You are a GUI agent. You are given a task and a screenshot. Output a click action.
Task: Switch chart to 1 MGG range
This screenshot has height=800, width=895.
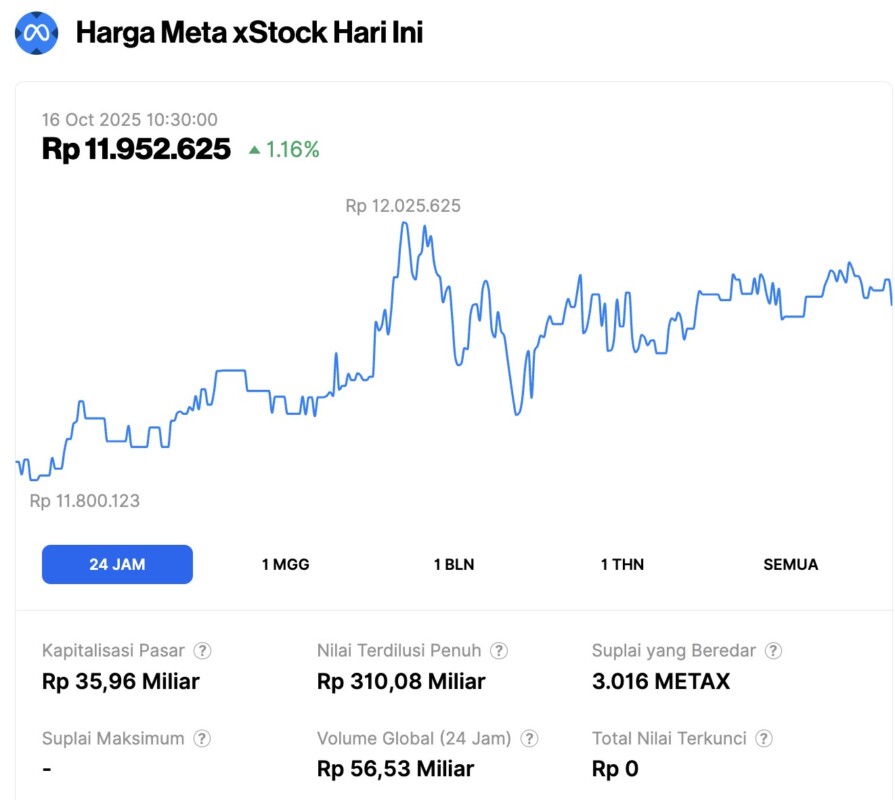tap(285, 564)
